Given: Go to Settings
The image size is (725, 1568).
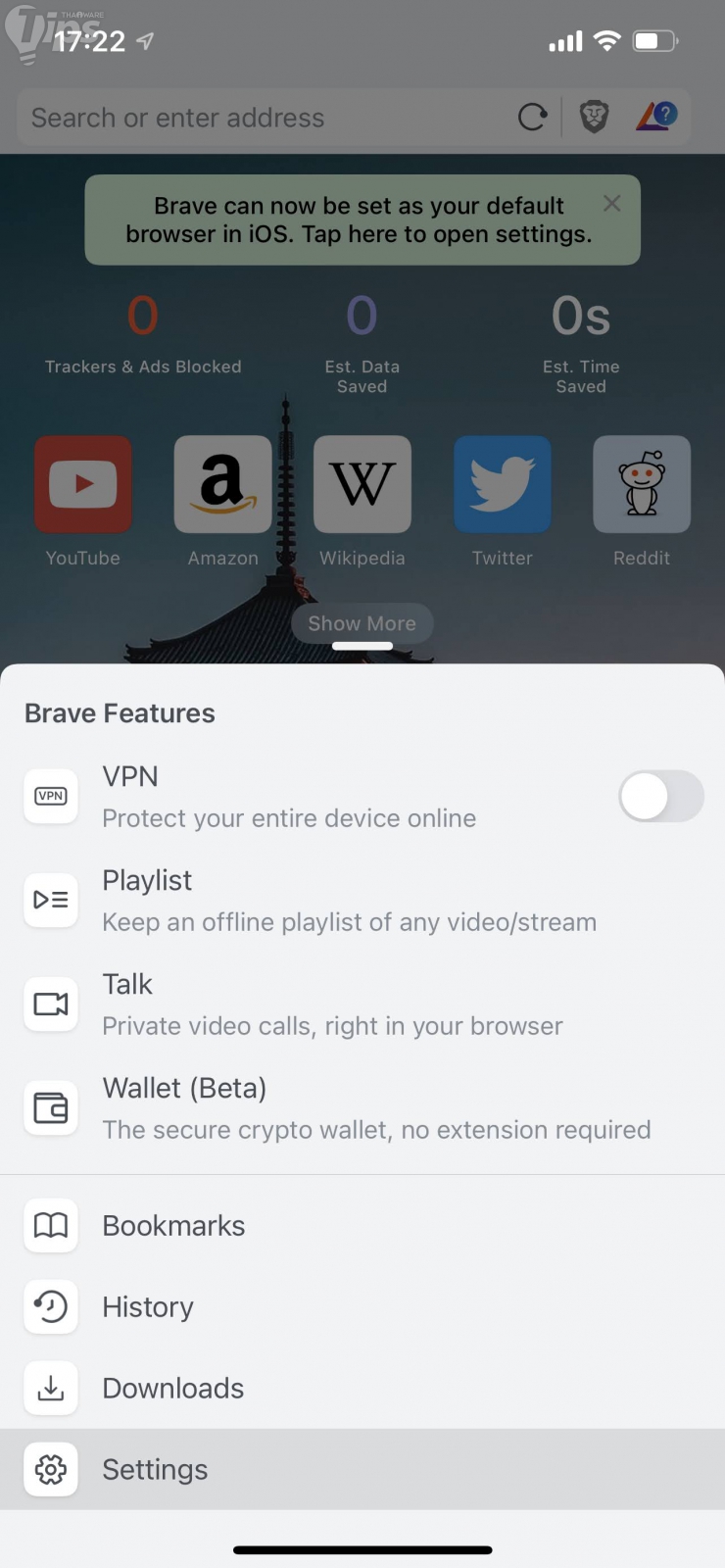Looking at the screenshot, I should pyautogui.click(x=155, y=1469).
